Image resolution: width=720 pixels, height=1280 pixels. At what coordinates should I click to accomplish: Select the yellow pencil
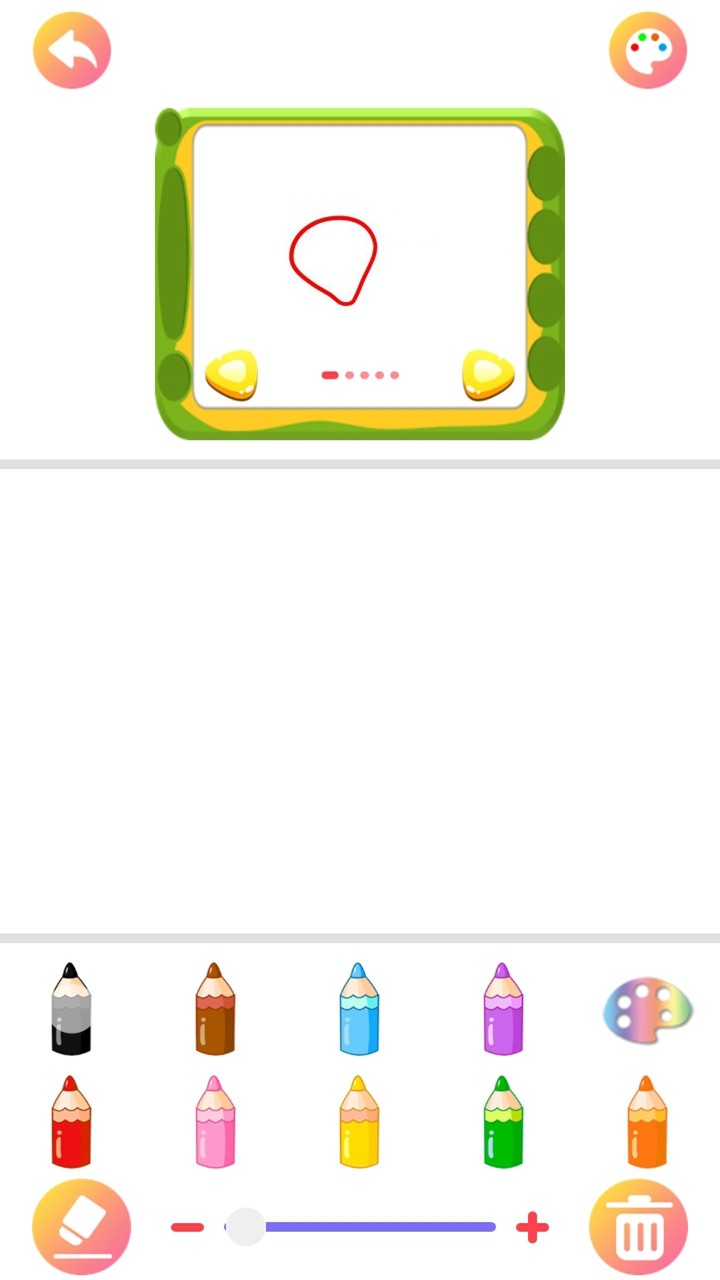click(x=359, y=1122)
